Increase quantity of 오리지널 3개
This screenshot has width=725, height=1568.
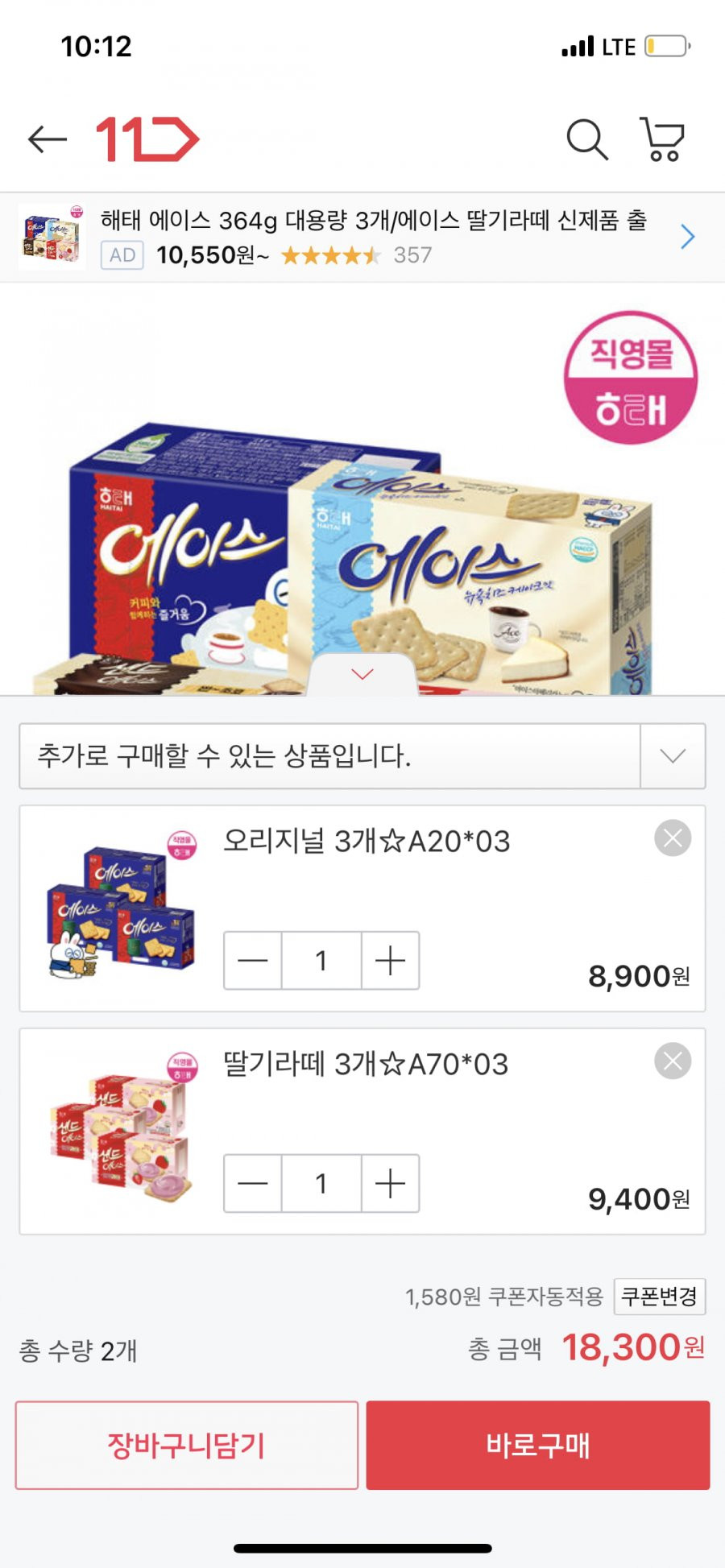(390, 960)
